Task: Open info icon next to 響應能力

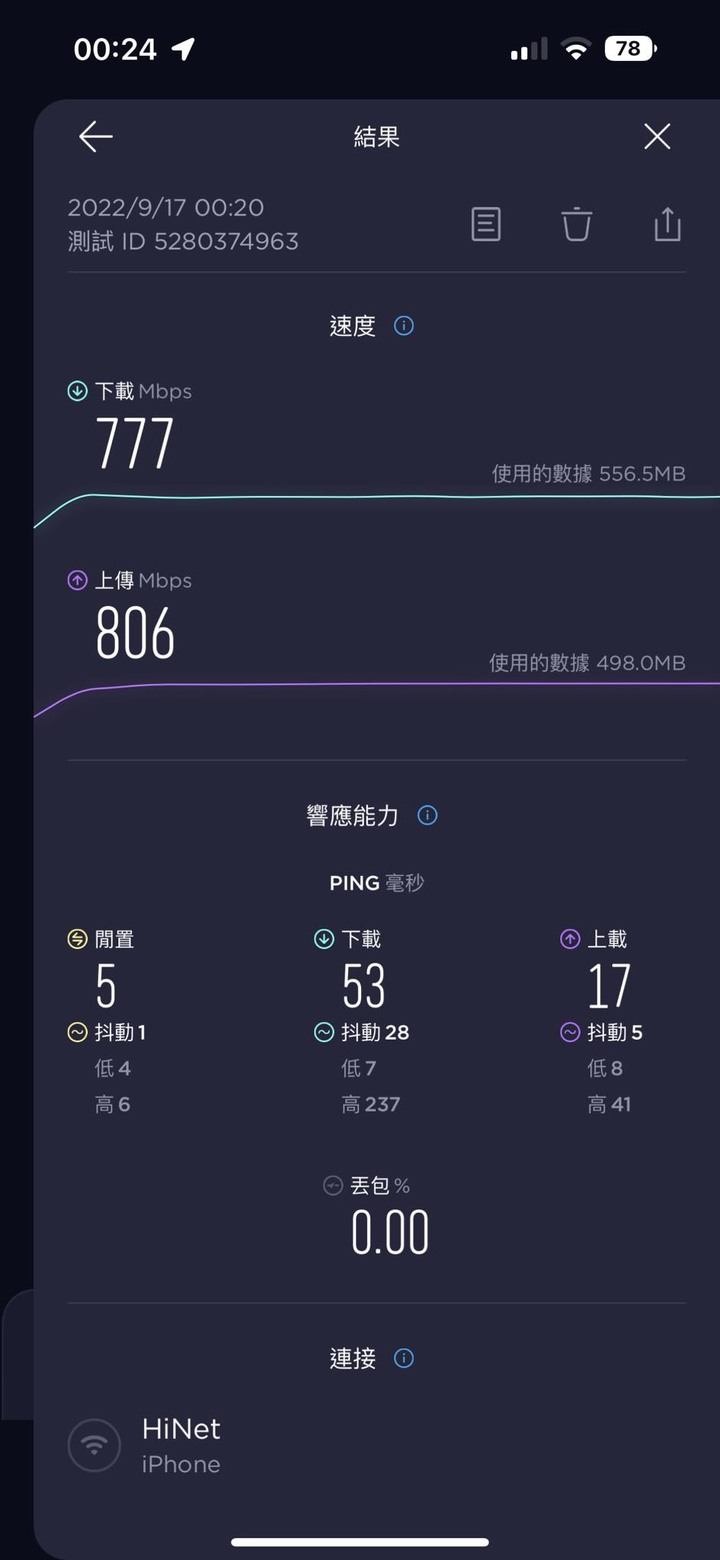Action: point(427,815)
